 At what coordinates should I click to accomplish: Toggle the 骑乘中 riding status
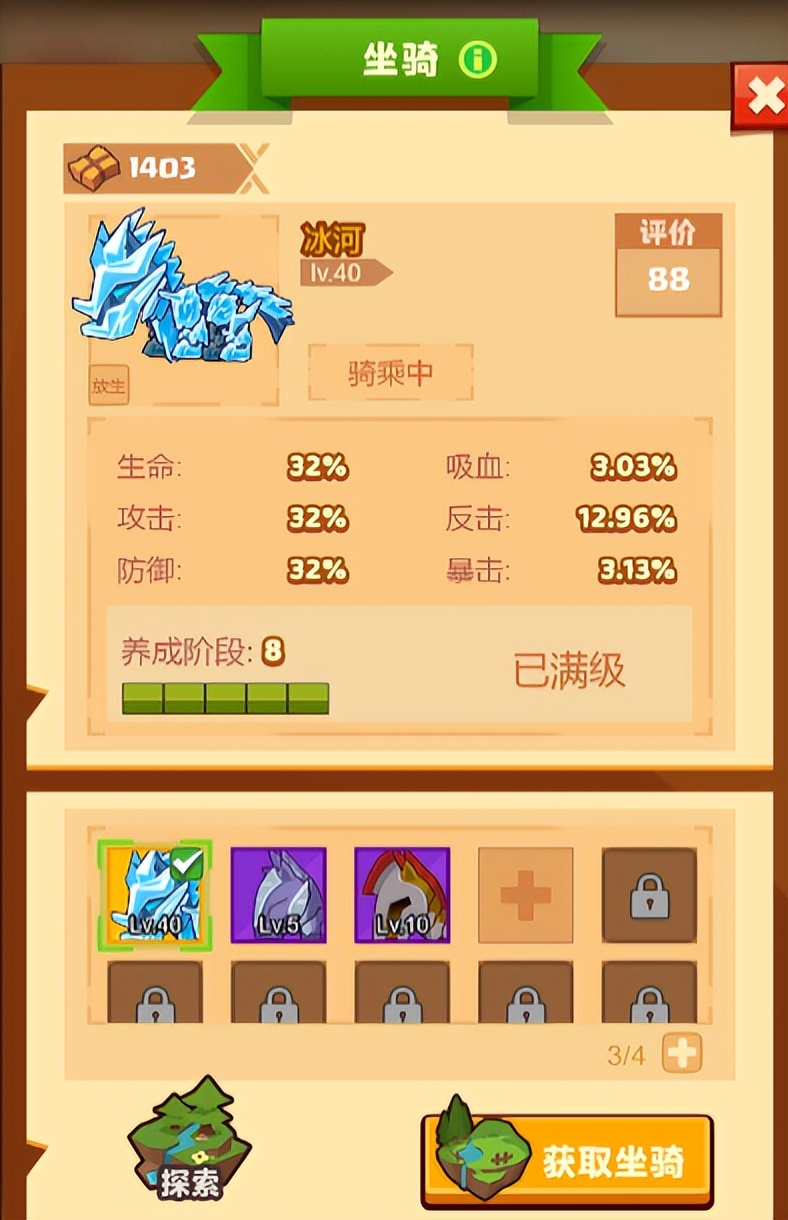[388, 371]
